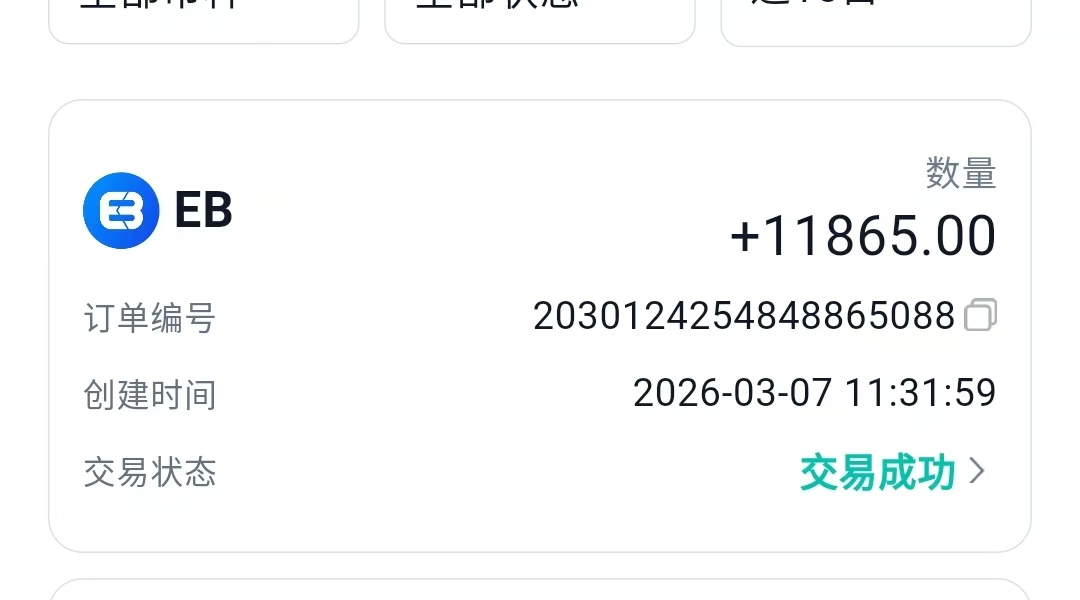1080x600 pixels.
Task: Open the date range filter dropdown
Action: [875, 18]
